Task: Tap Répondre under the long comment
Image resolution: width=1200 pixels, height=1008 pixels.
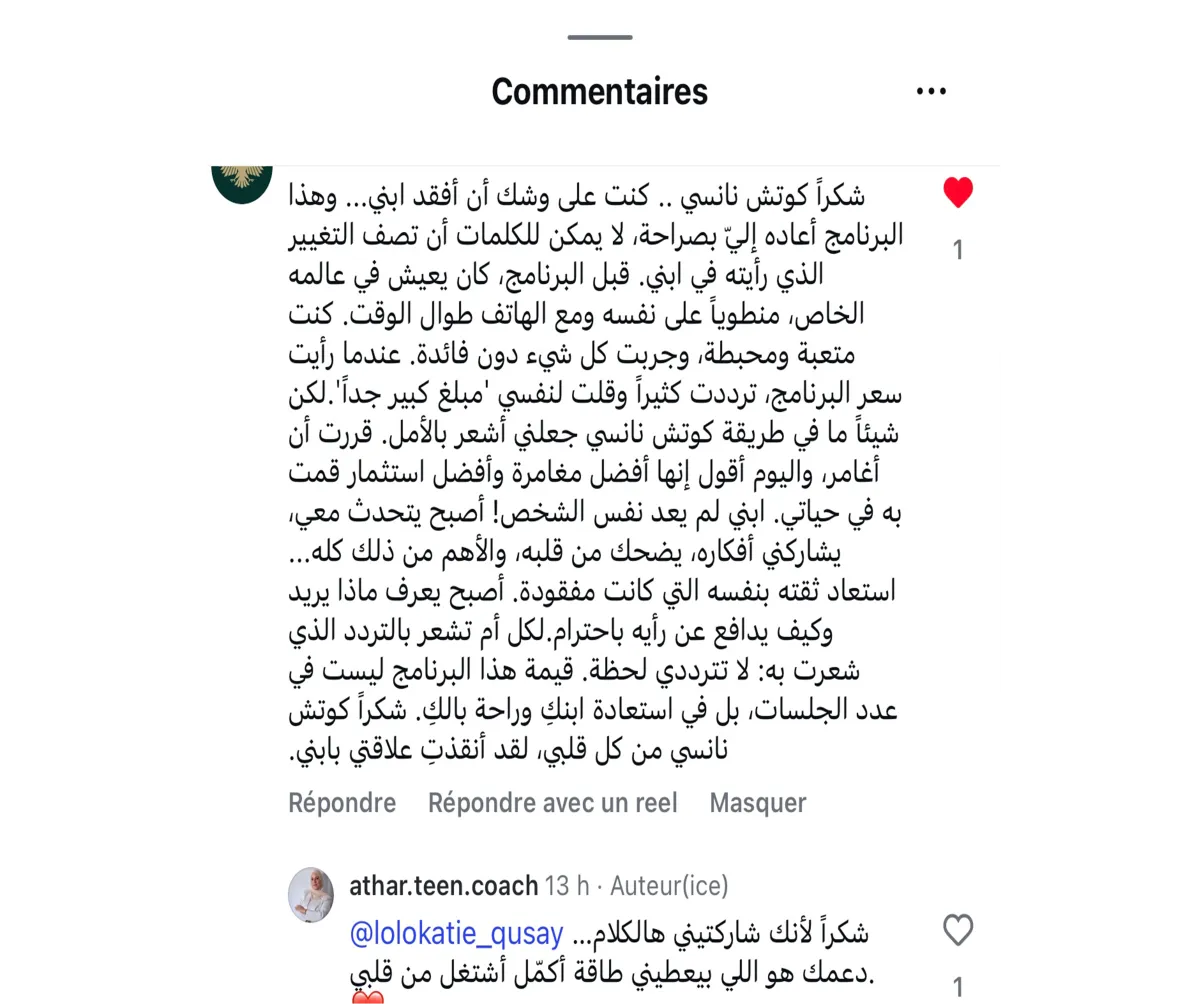Action: [342, 803]
